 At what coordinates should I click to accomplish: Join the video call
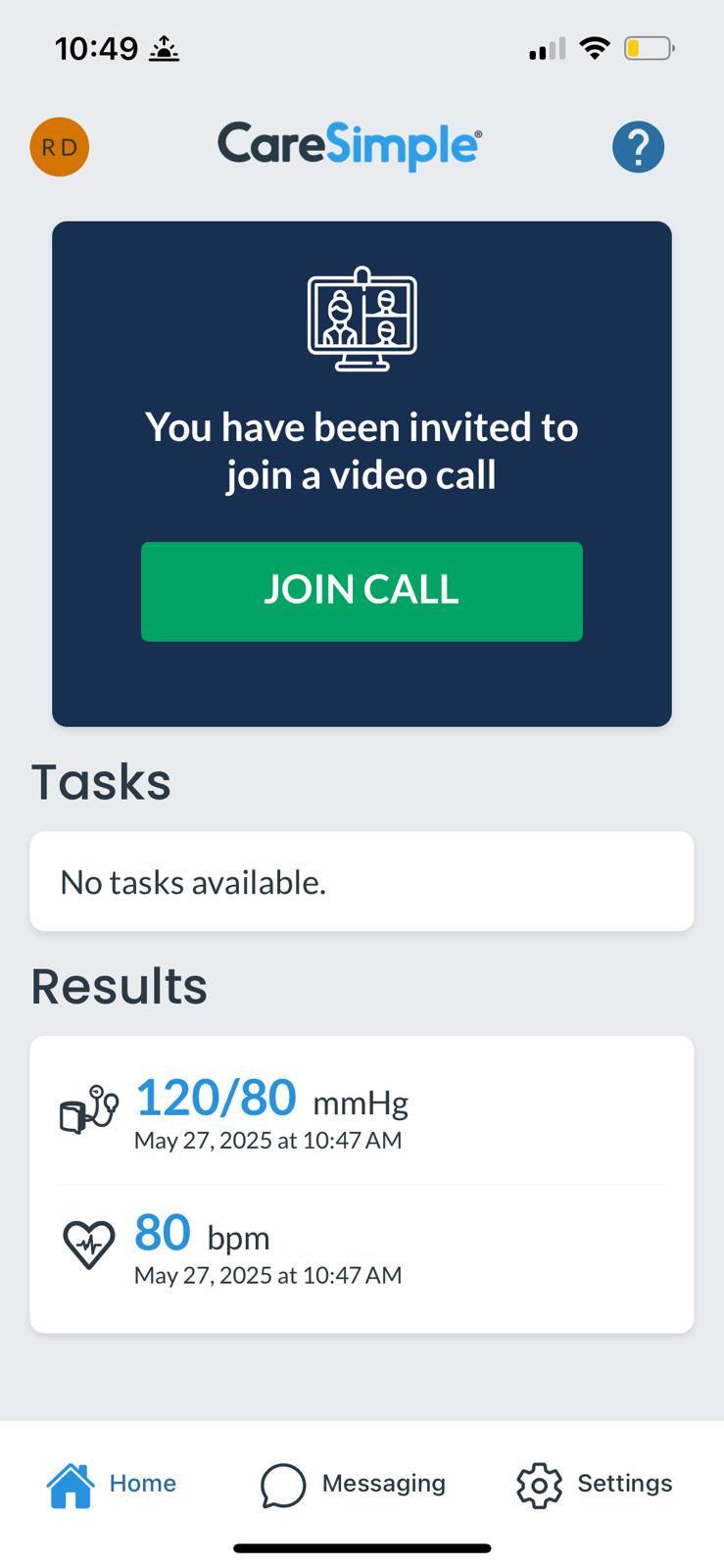[x=362, y=591]
